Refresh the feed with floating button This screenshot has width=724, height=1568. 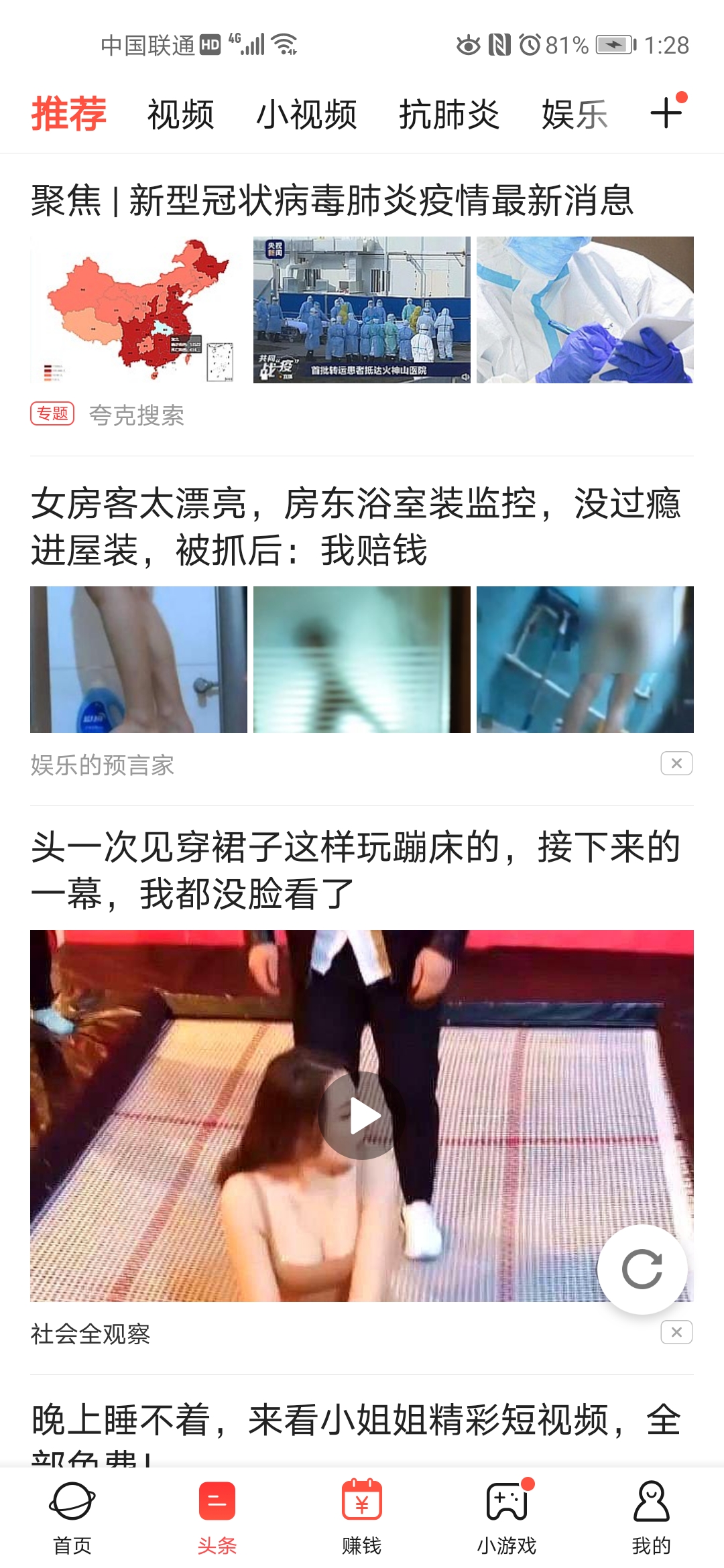click(642, 1269)
